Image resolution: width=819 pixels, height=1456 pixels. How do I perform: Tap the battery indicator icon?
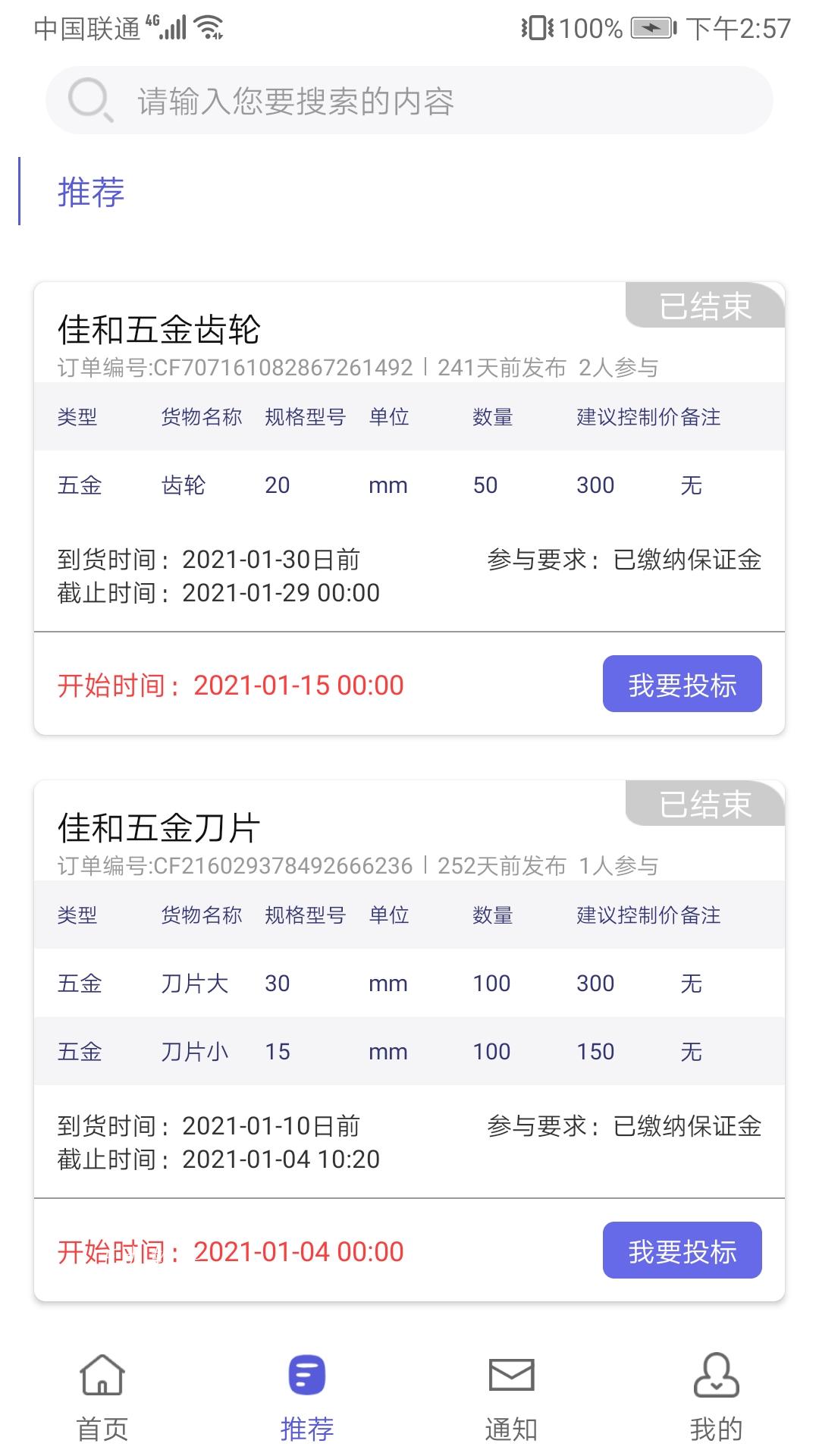pyautogui.click(x=651, y=27)
